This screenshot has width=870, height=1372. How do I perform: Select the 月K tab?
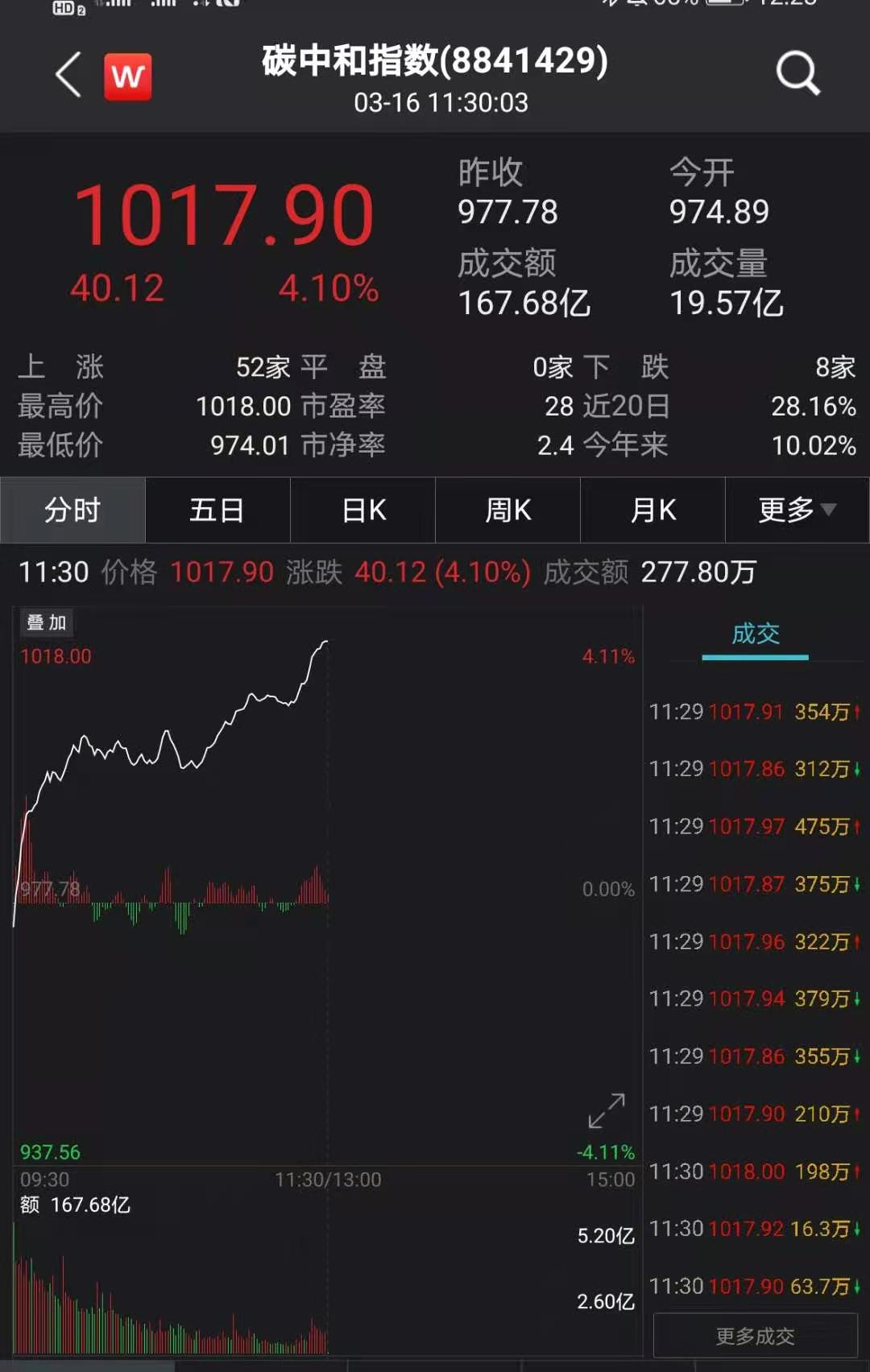652,510
